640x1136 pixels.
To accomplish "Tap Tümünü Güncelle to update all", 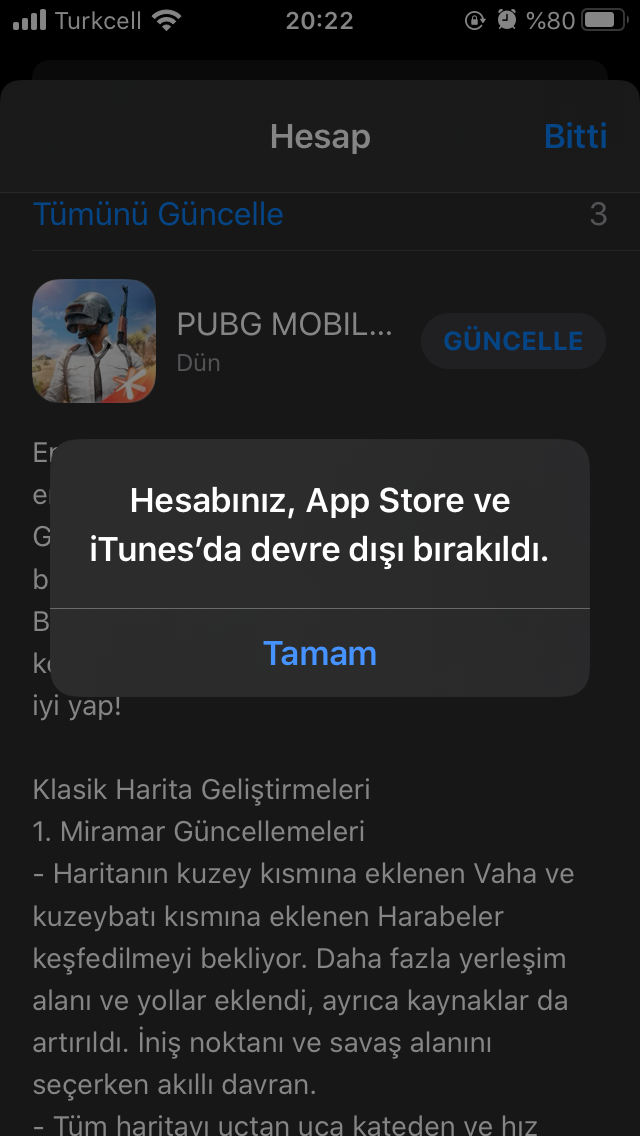I will click(158, 214).
